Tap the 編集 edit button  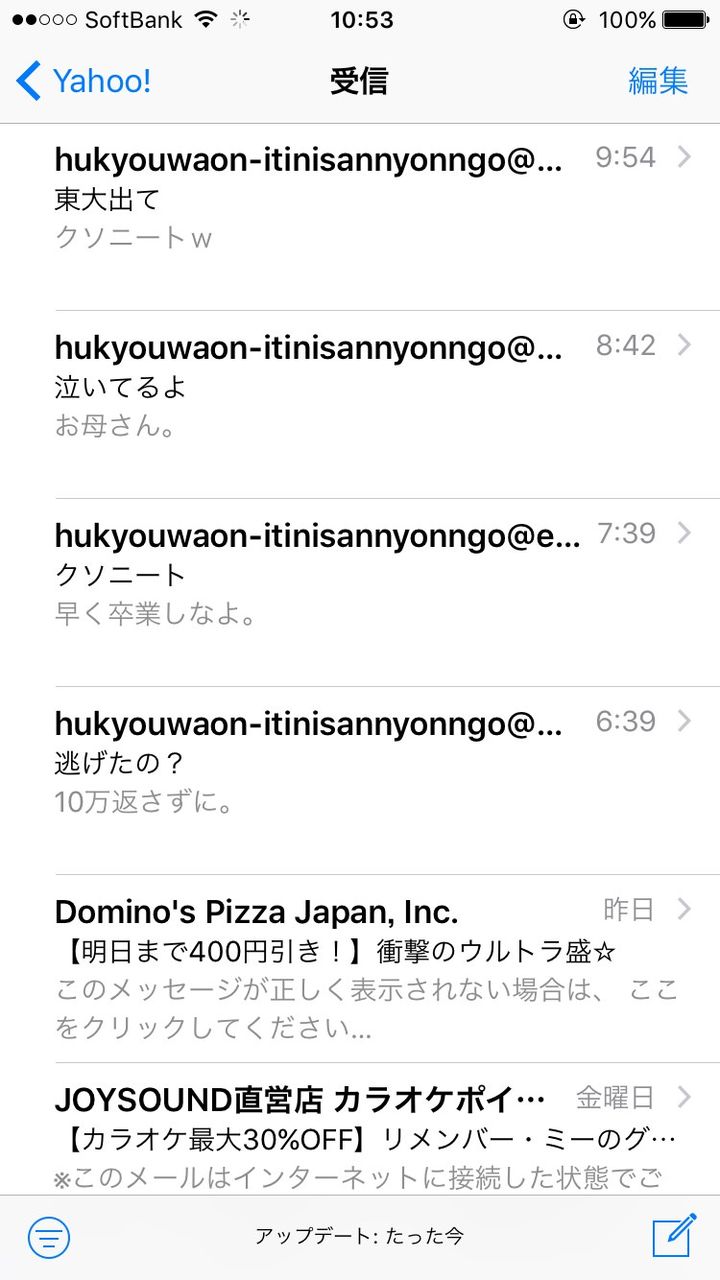[658, 81]
